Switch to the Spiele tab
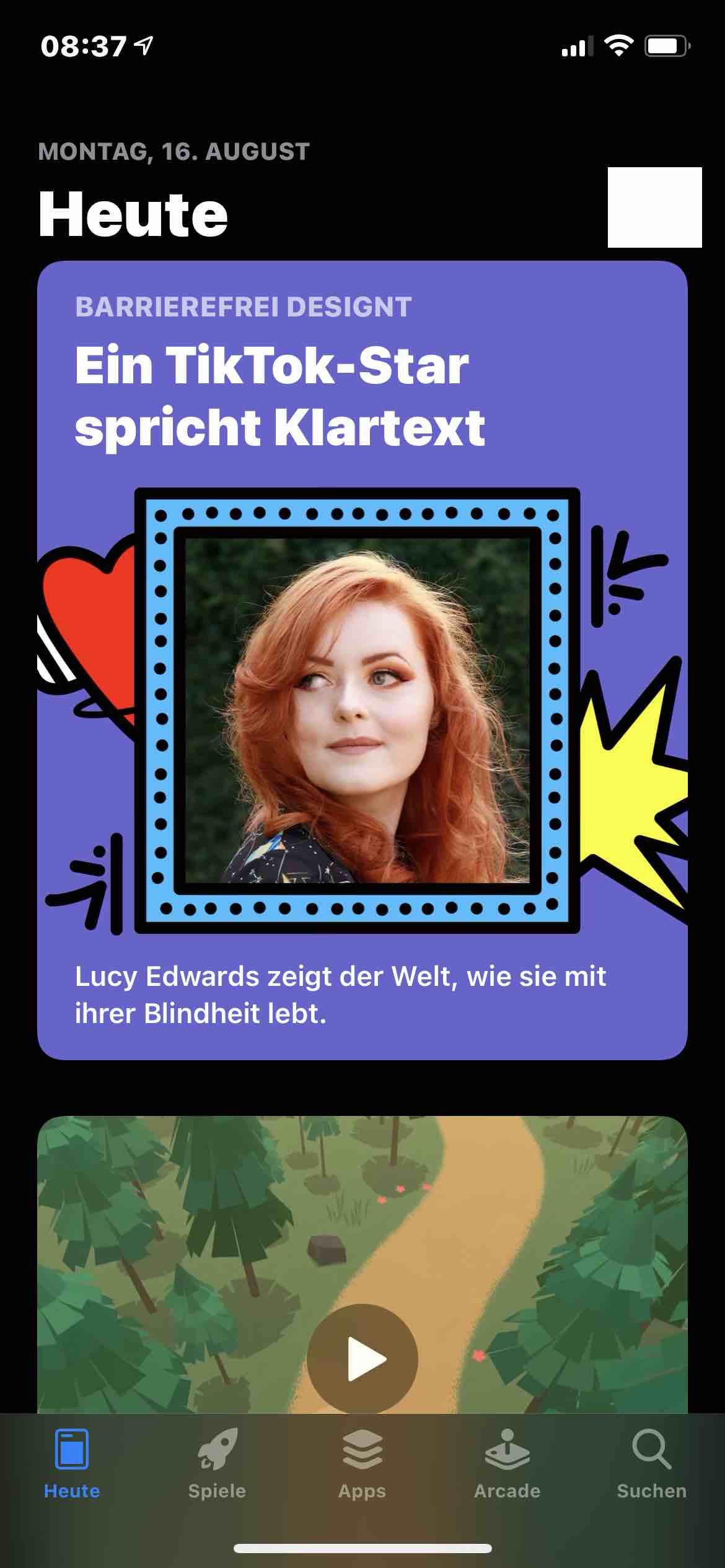 (x=217, y=1463)
